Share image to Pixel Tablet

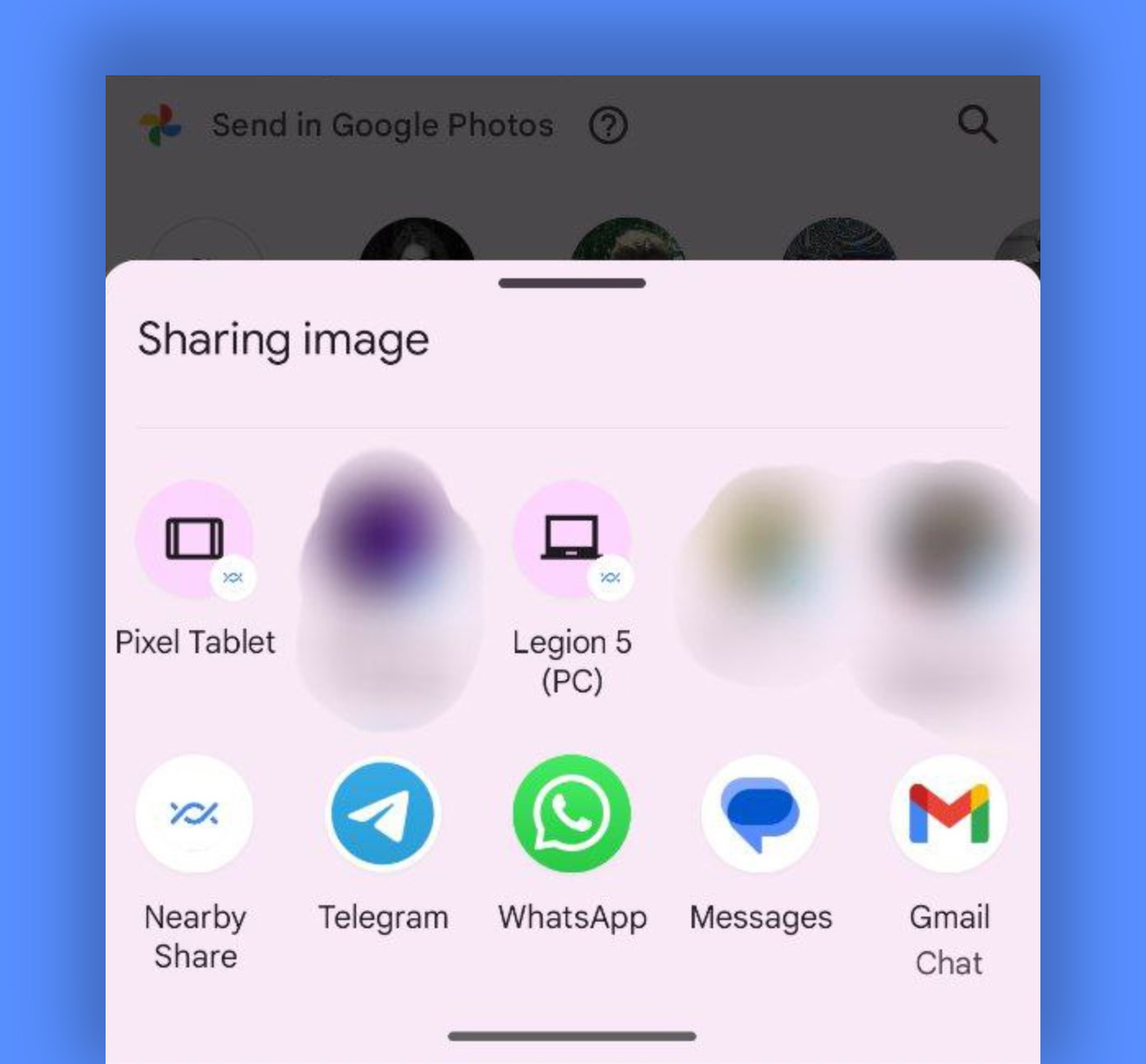pos(195,540)
